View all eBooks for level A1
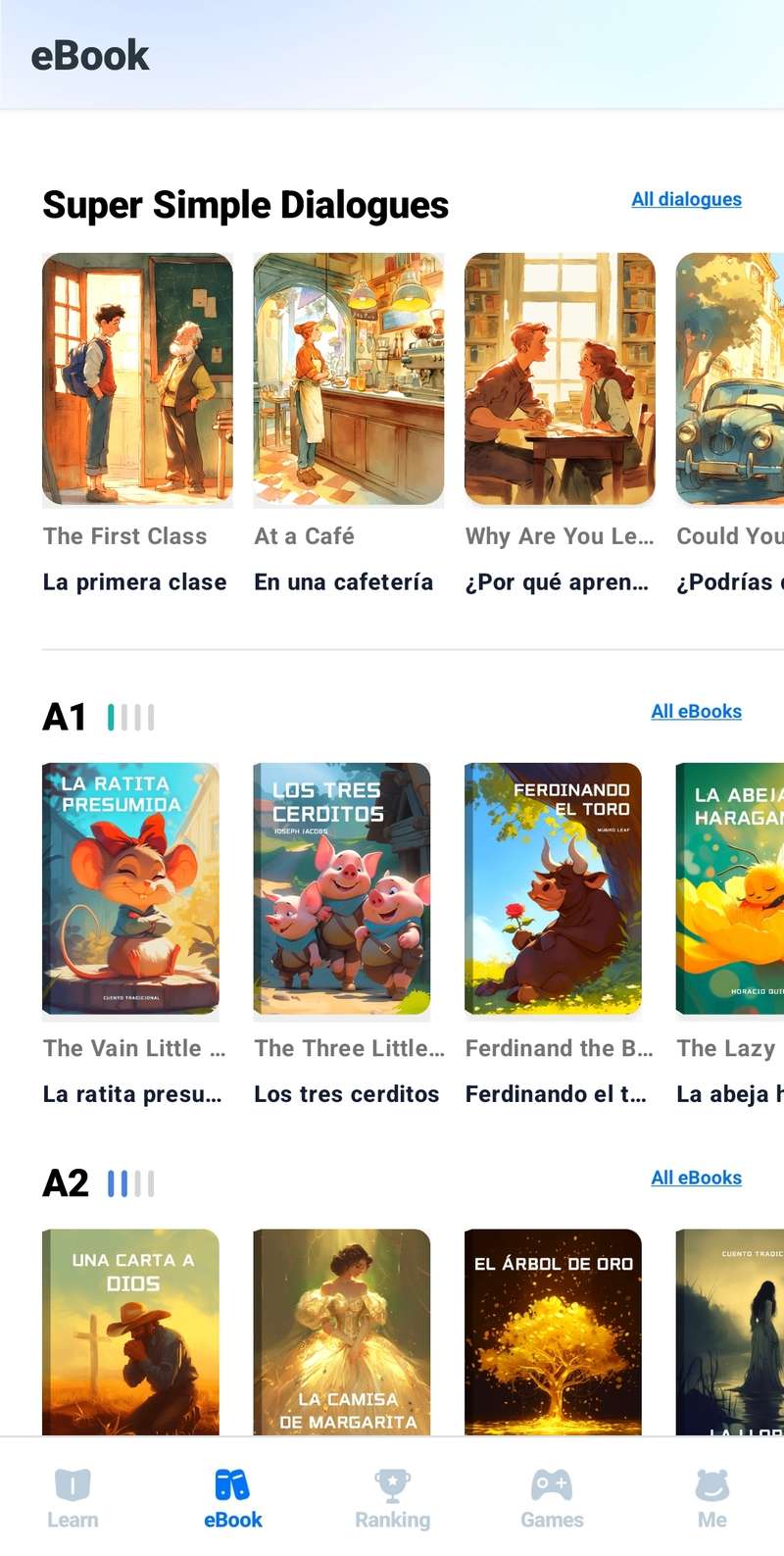The image size is (784, 1556). point(696,711)
